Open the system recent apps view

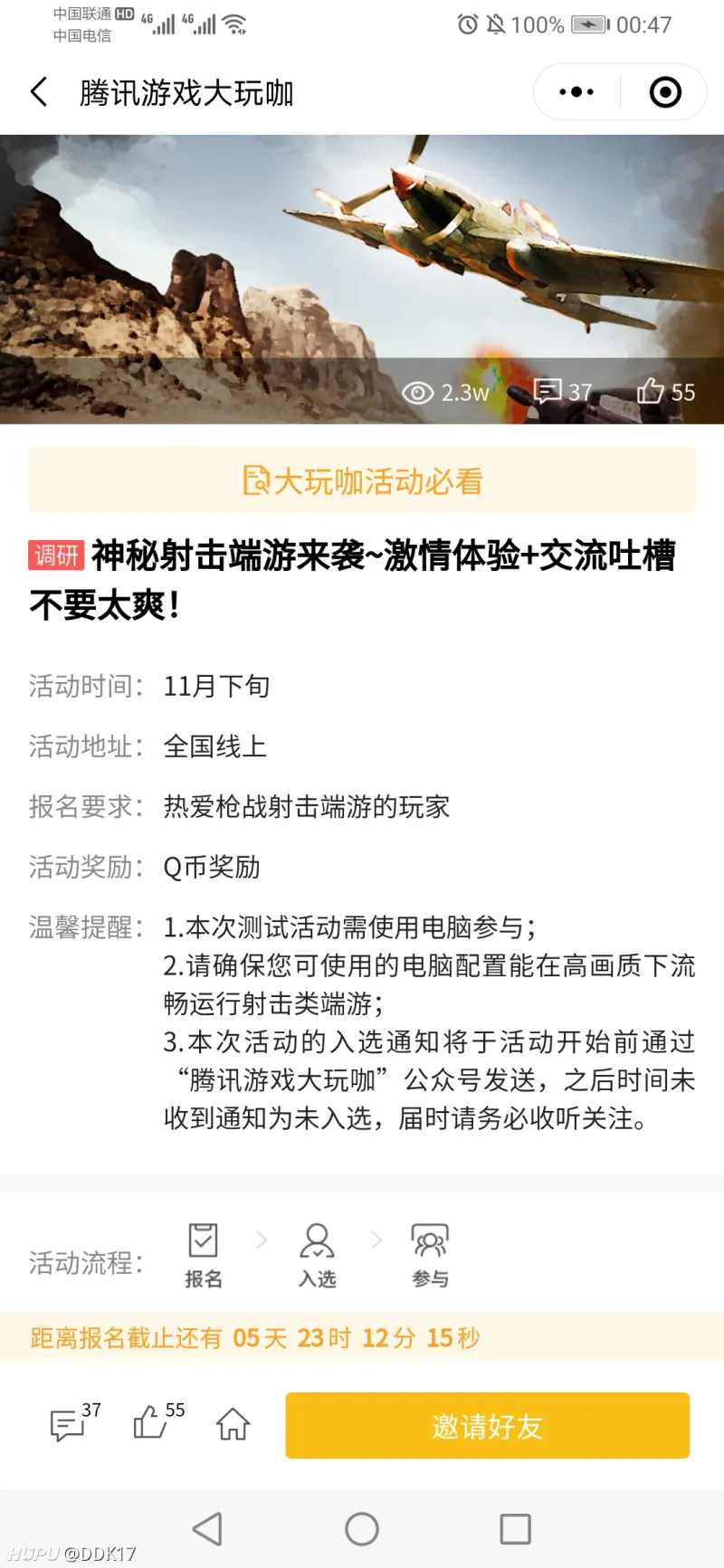tap(516, 1529)
